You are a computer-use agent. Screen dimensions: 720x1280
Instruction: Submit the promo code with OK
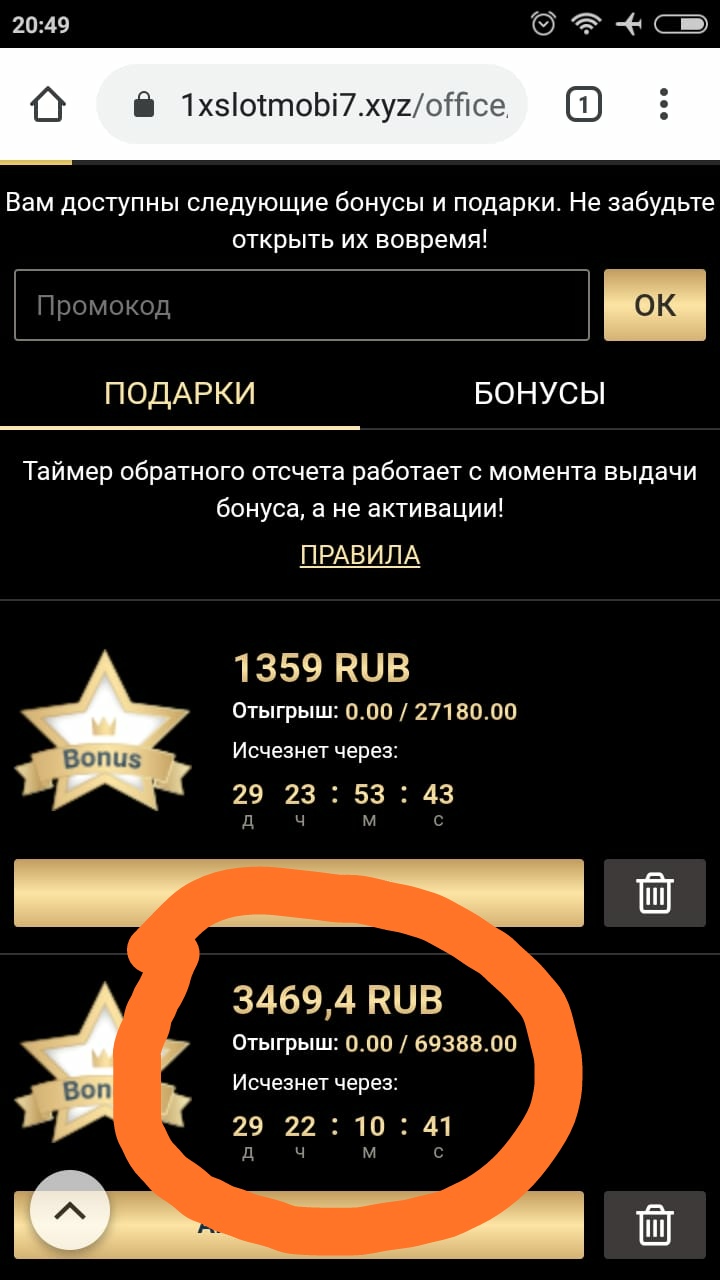click(x=655, y=305)
